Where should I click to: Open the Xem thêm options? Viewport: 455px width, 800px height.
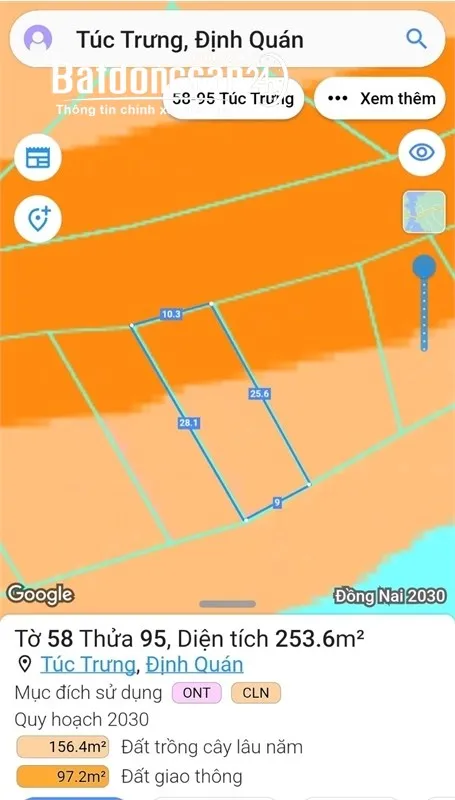[x=381, y=98]
